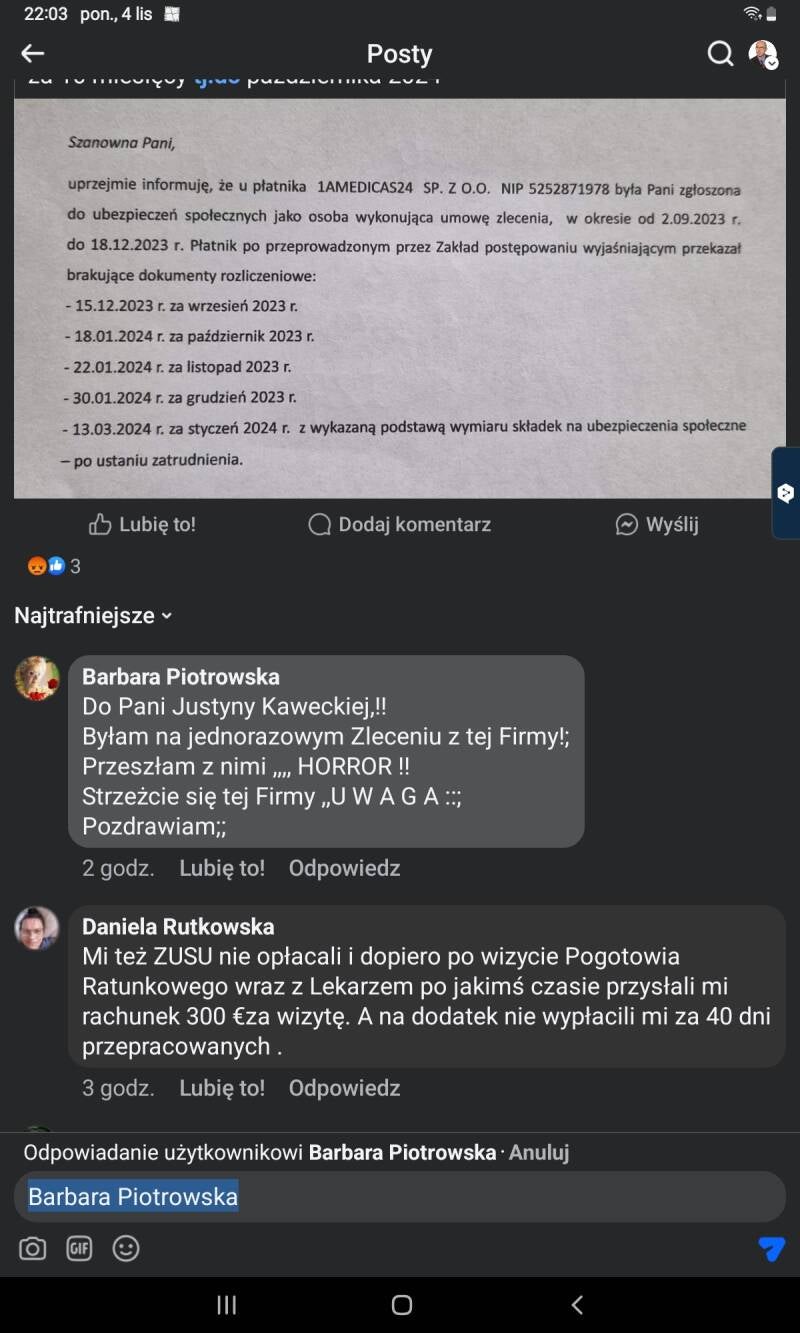The image size is (800, 1333).
Task: Attach a photo with camera icon
Action: [x=33, y=1248]
